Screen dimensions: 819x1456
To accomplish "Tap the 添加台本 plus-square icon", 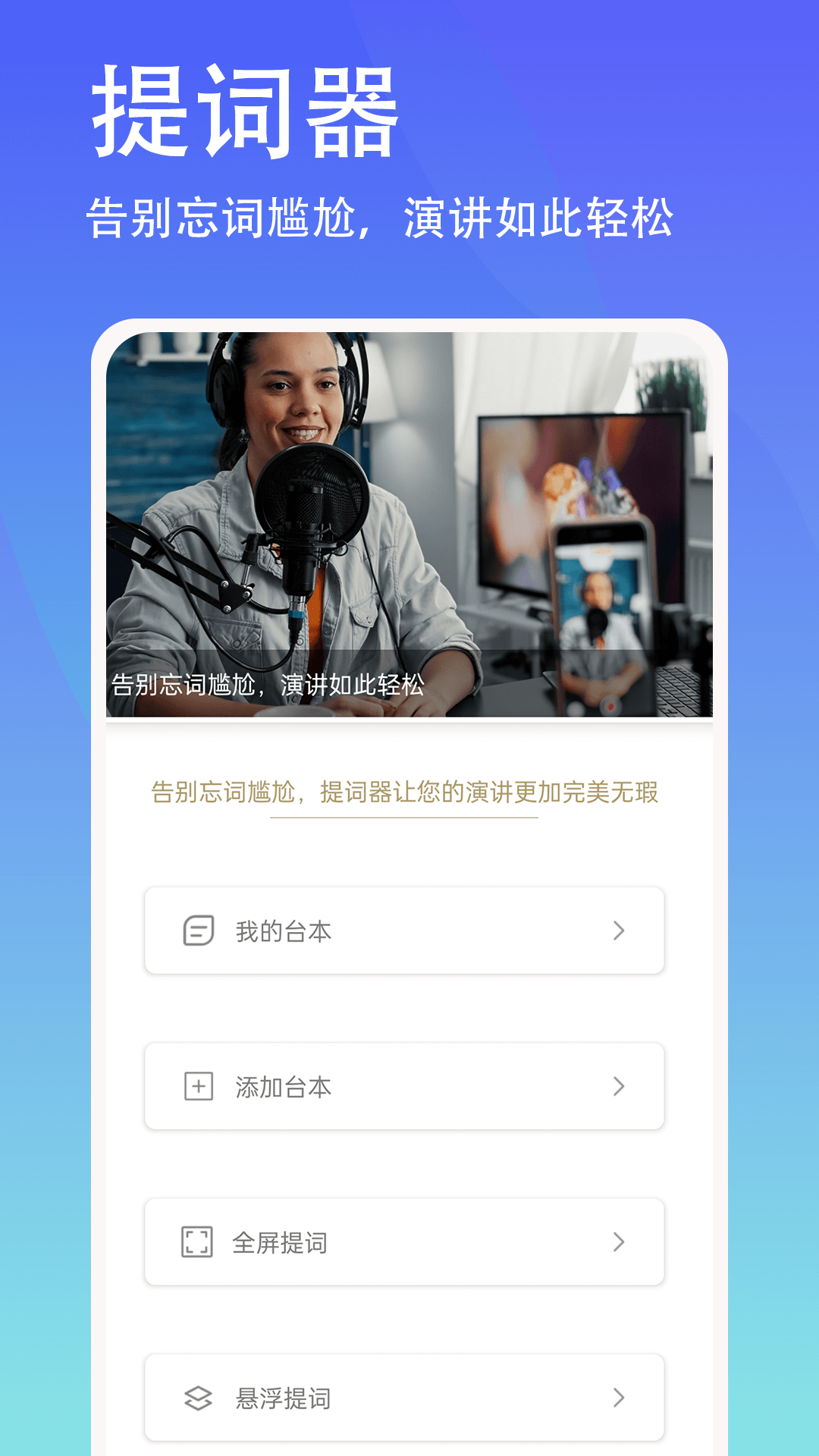I will pyautogui.click(x=199, y=1086).
